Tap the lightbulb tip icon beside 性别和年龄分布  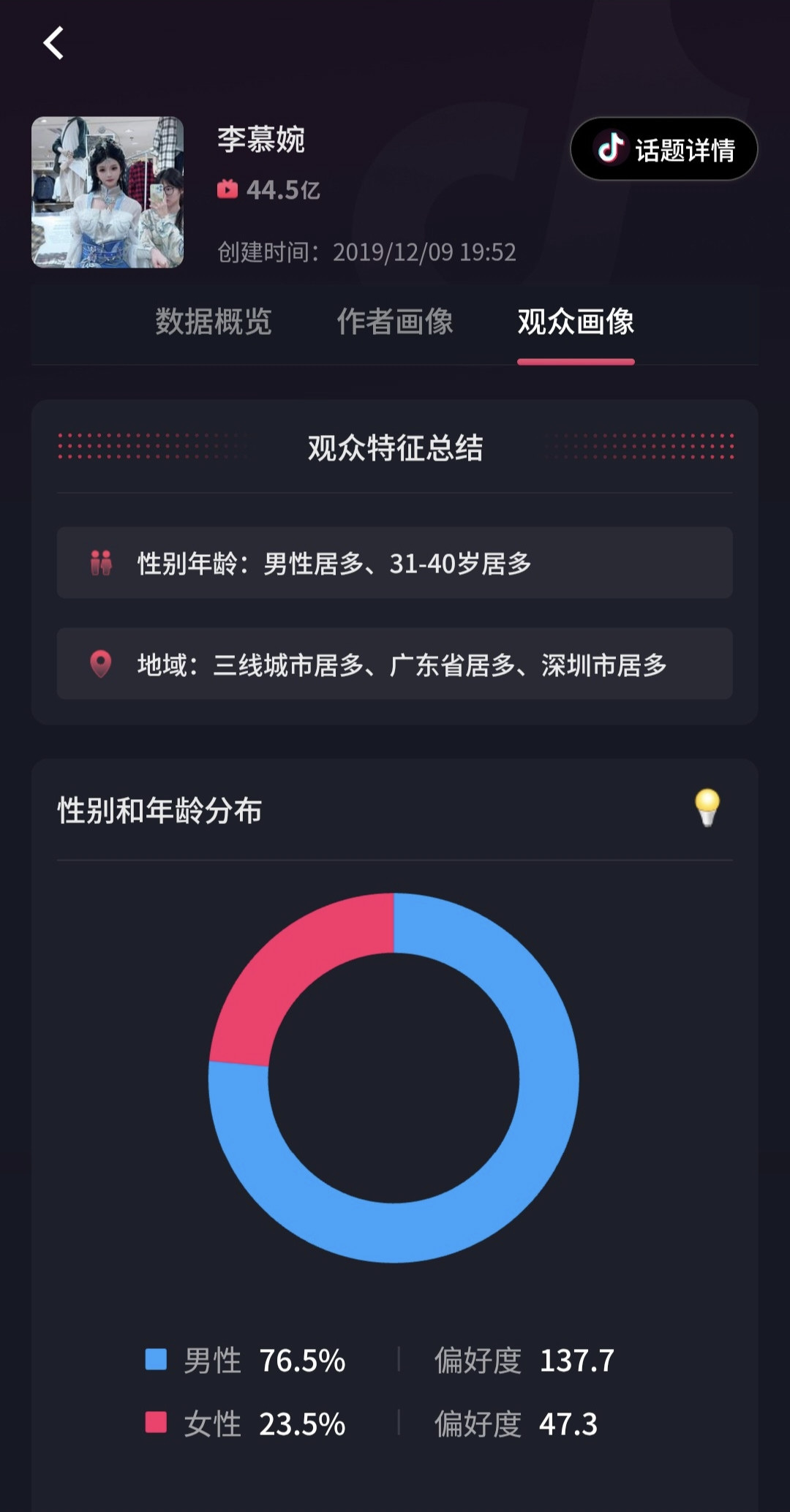point(707,808)
